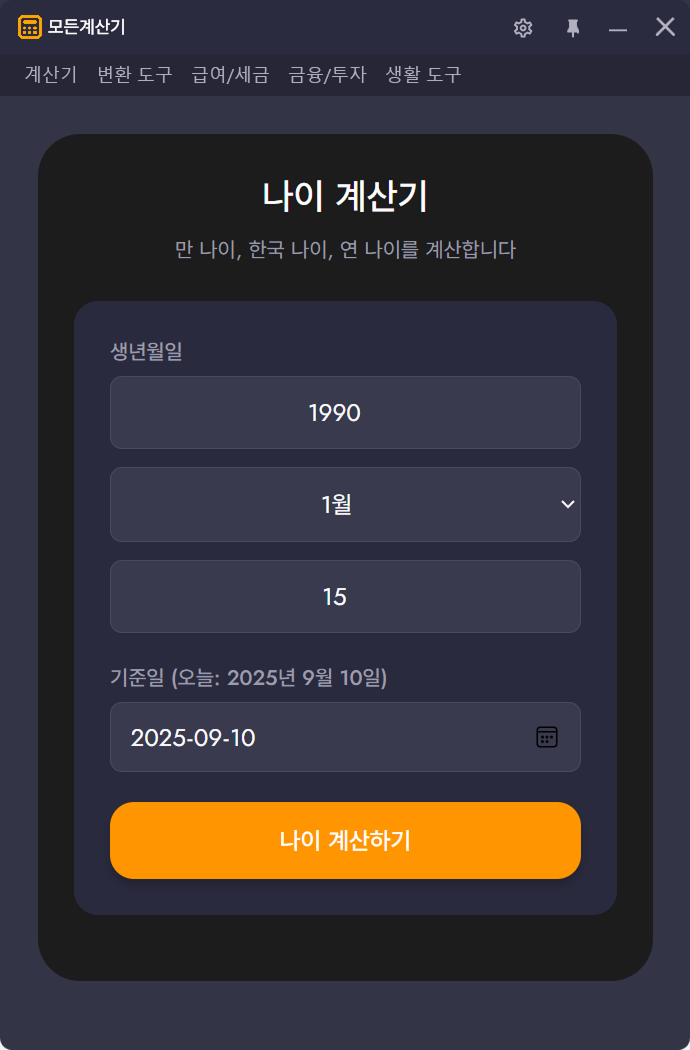Open the settings gear icon

[522, 28]
